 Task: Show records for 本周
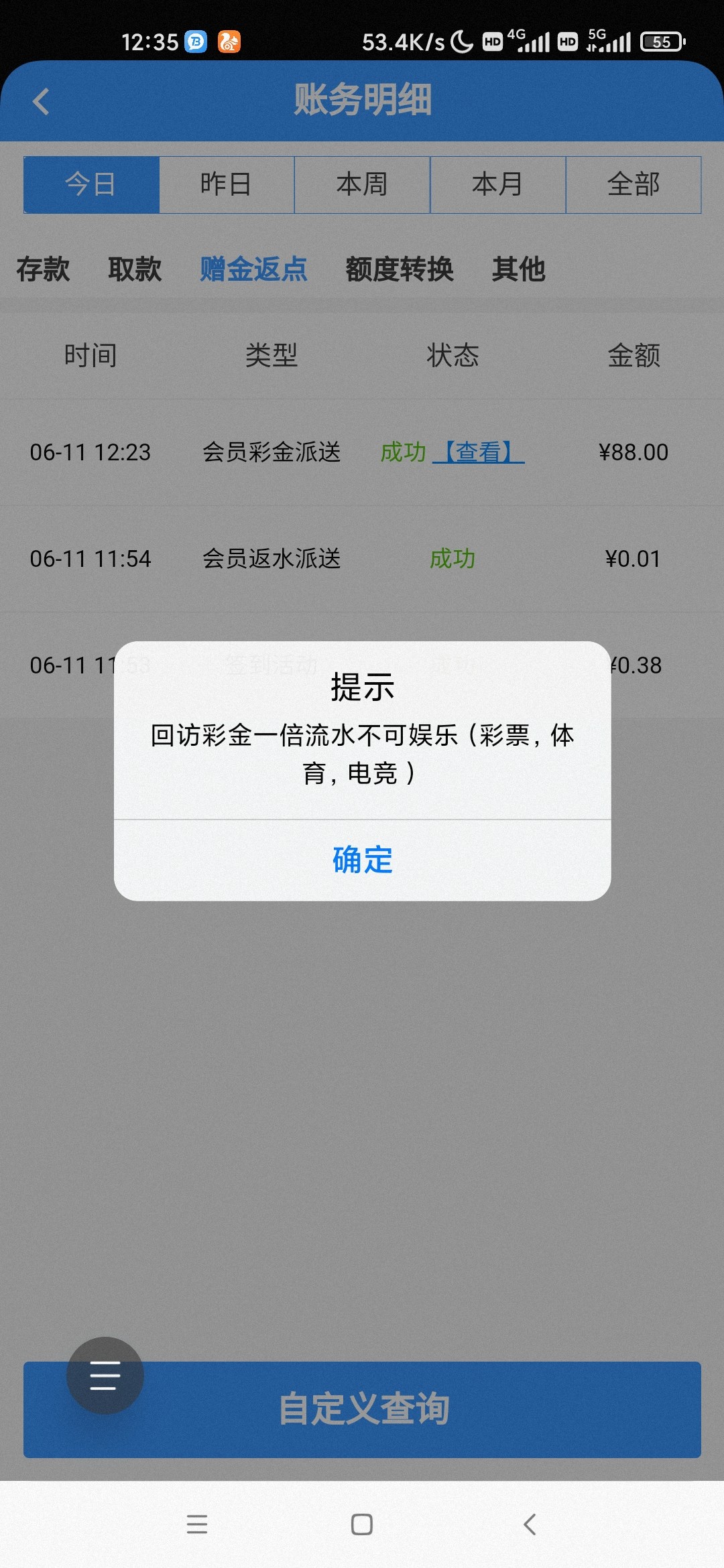click(362, 184)
